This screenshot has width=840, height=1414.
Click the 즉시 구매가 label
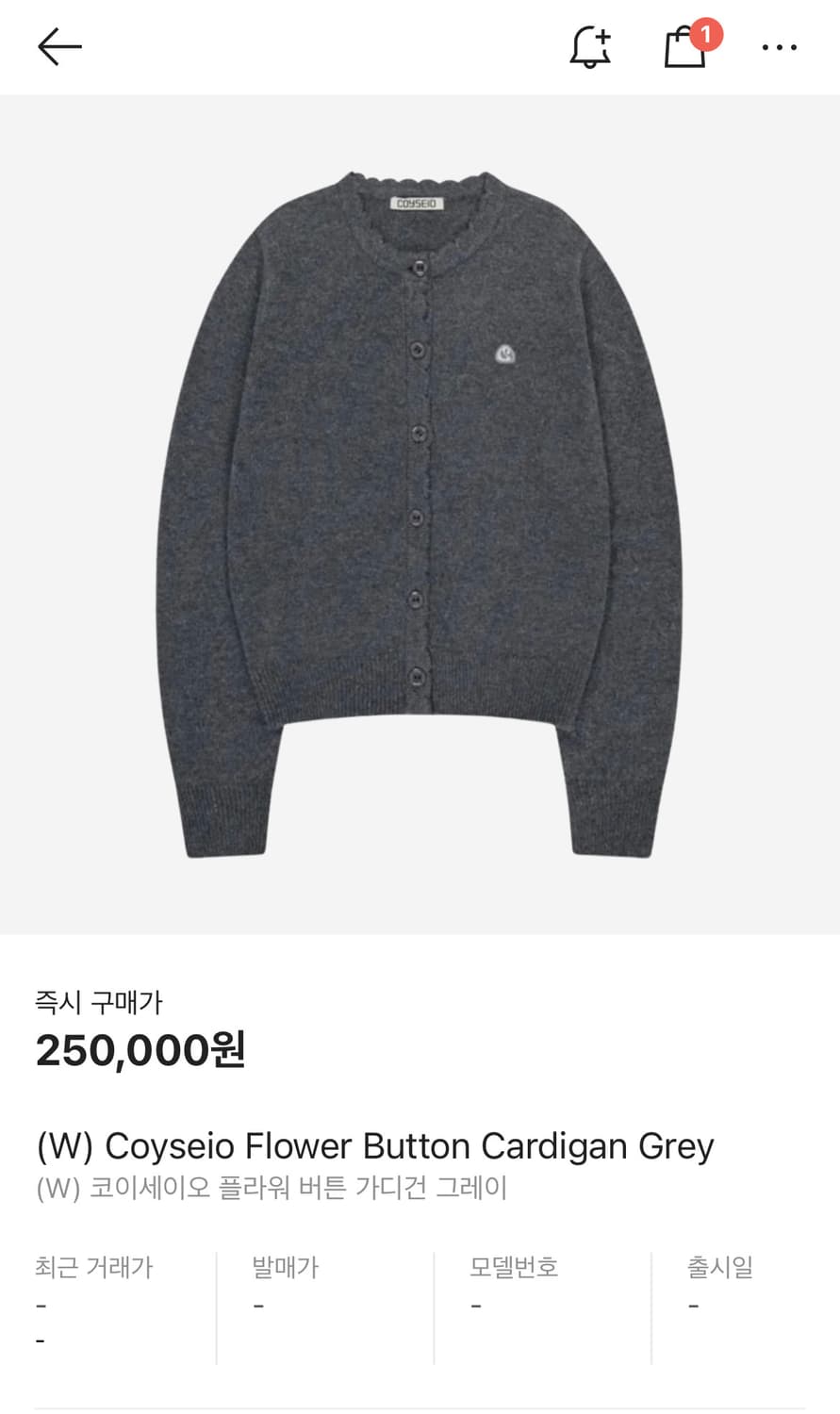click(99, 1003)
